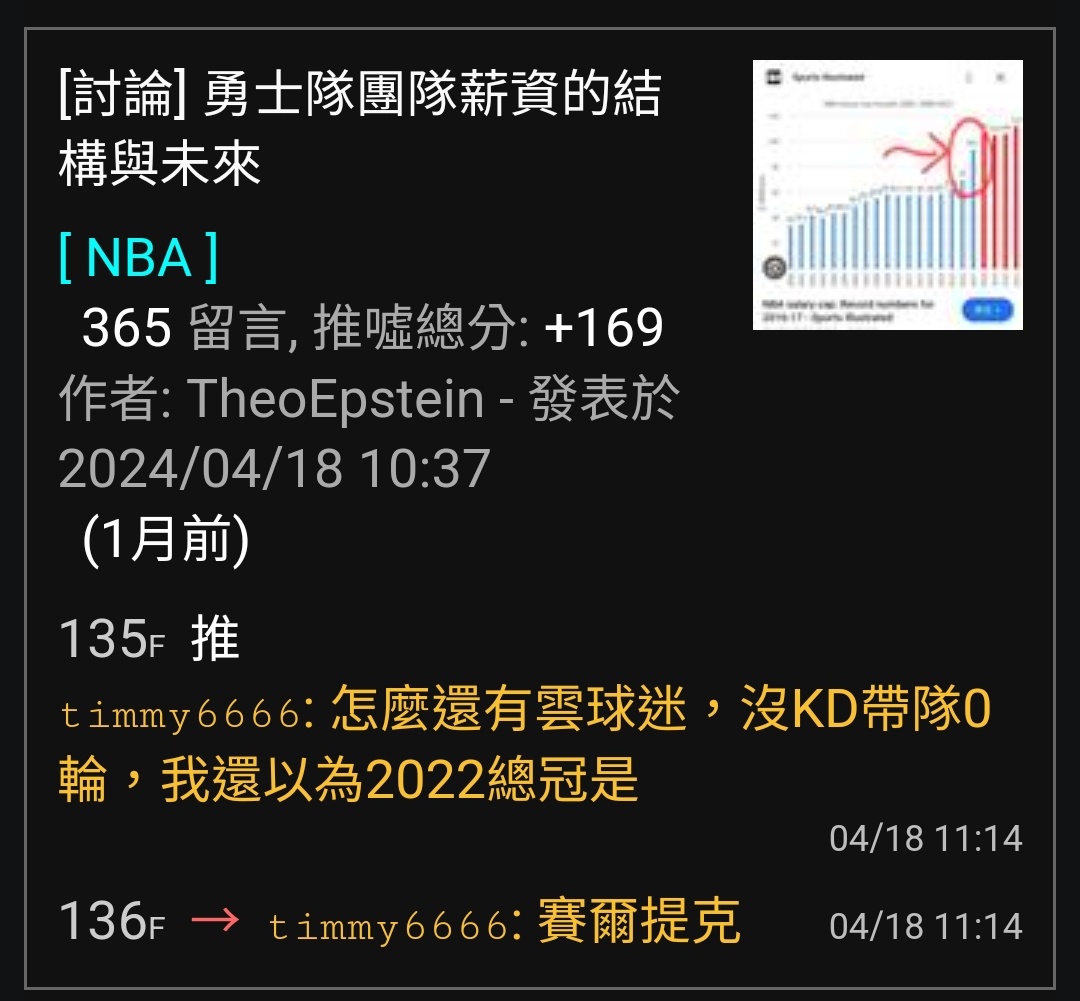
Task: Go to the [ NBA ] board
Action: pyautogui.click(x=139, y=257)
